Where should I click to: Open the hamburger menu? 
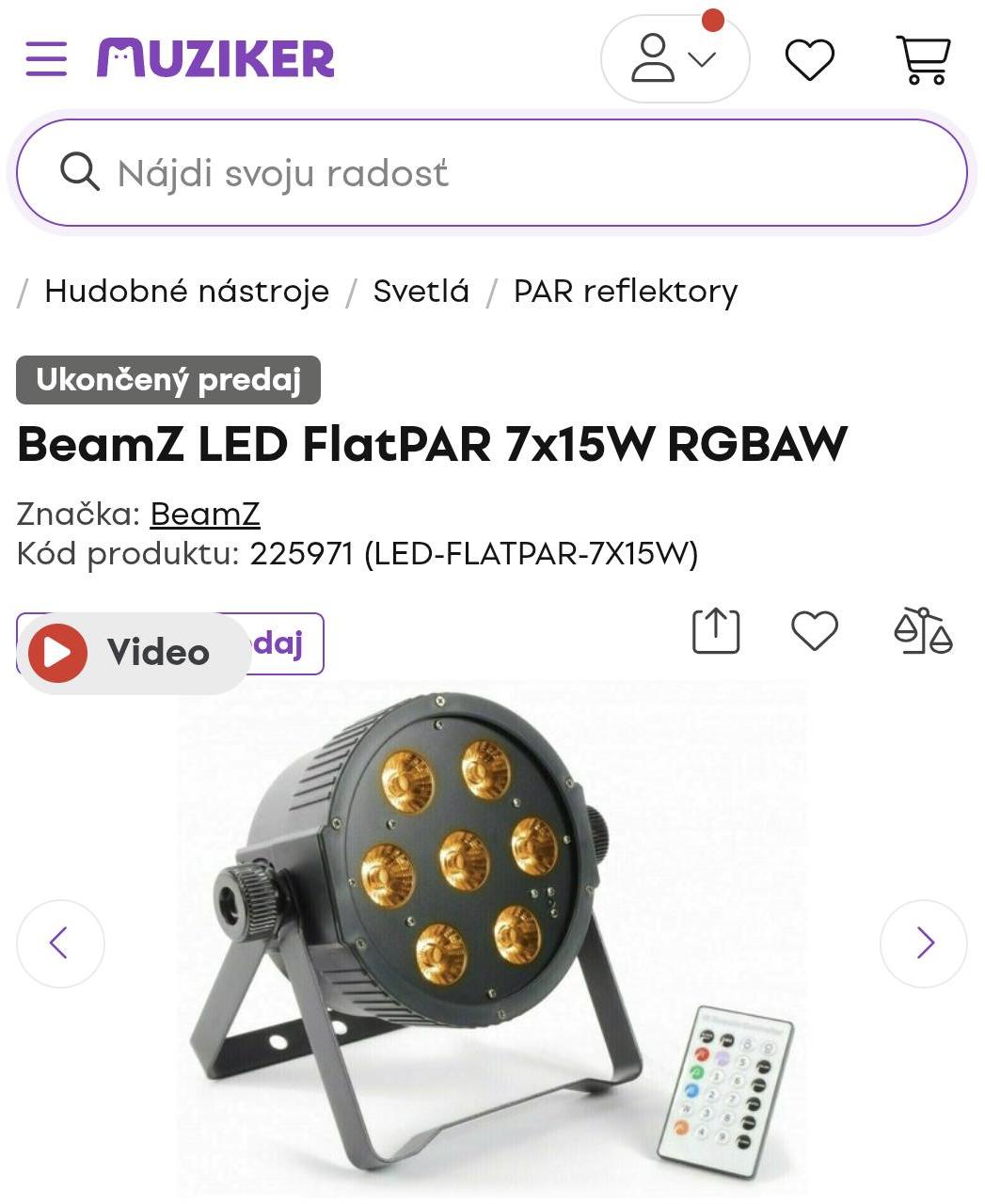click(46, 58)
